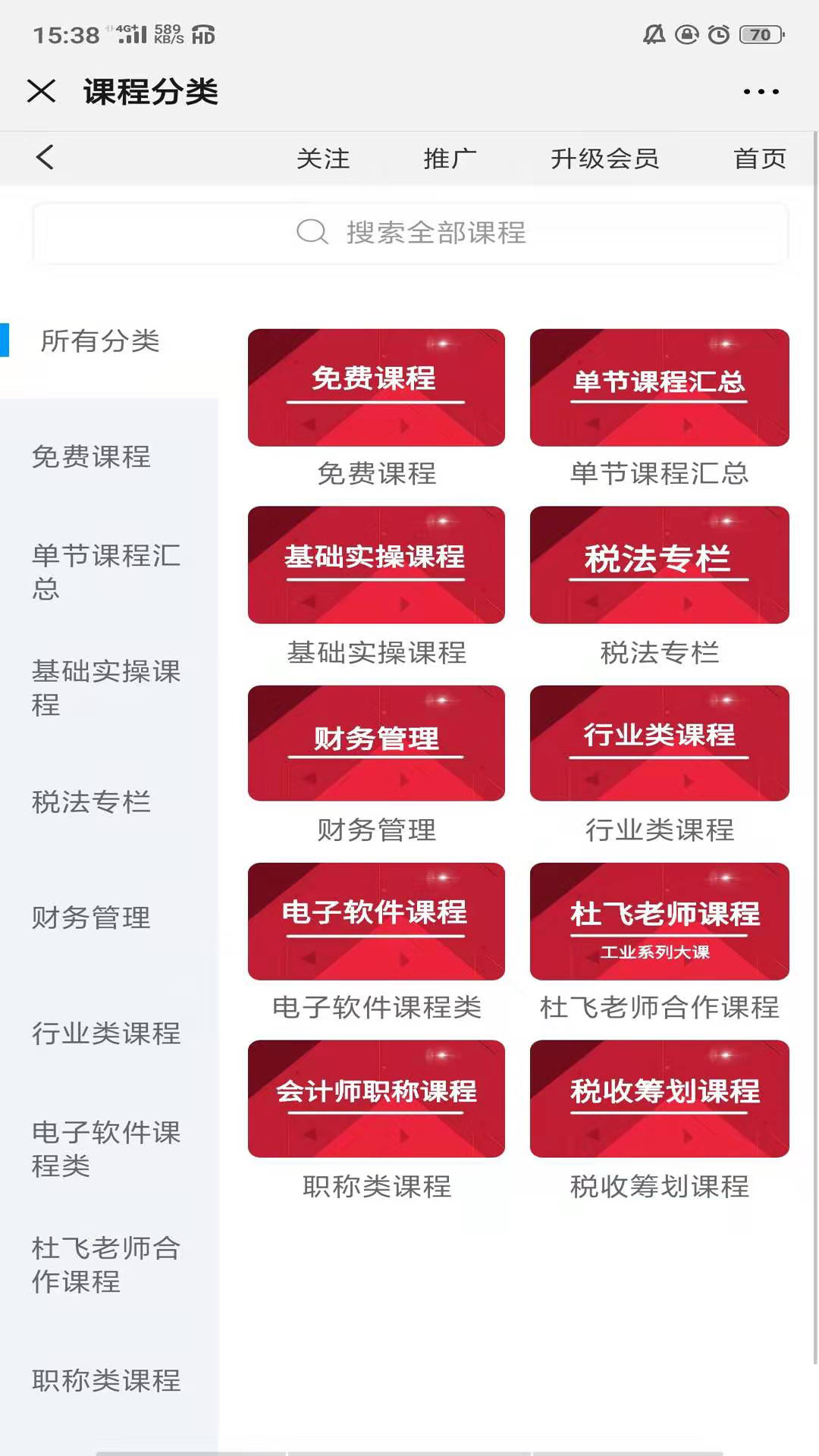The width and height of the screenshot is (819, 1456).
Task: View the 杜飞老师课程 card
Action: tap(659, 921)
